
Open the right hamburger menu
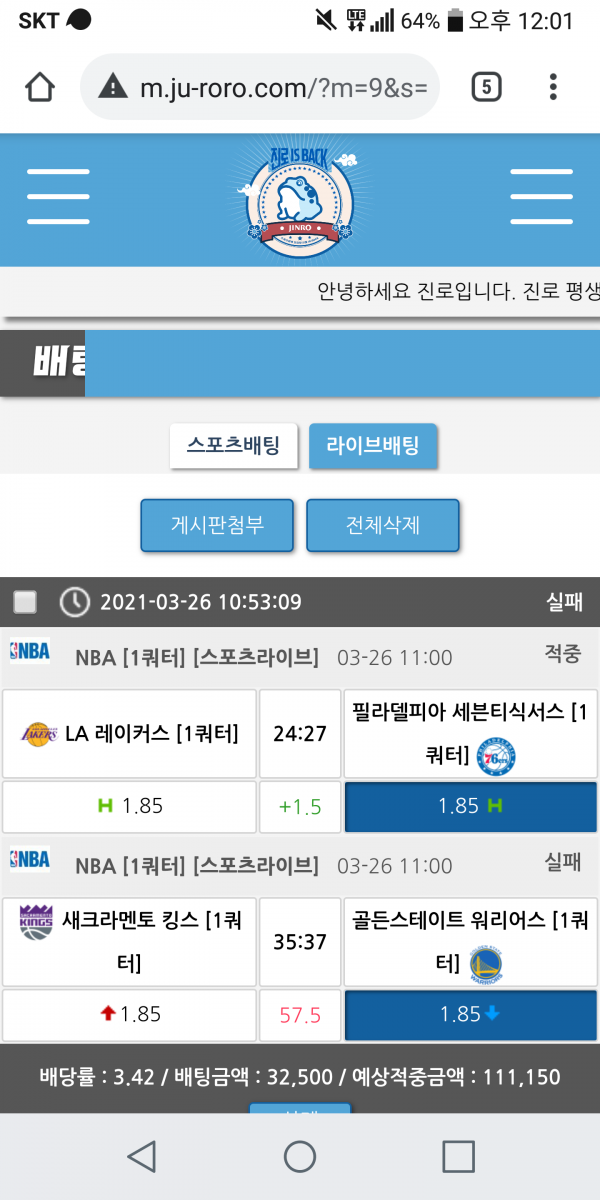[540, 196]
